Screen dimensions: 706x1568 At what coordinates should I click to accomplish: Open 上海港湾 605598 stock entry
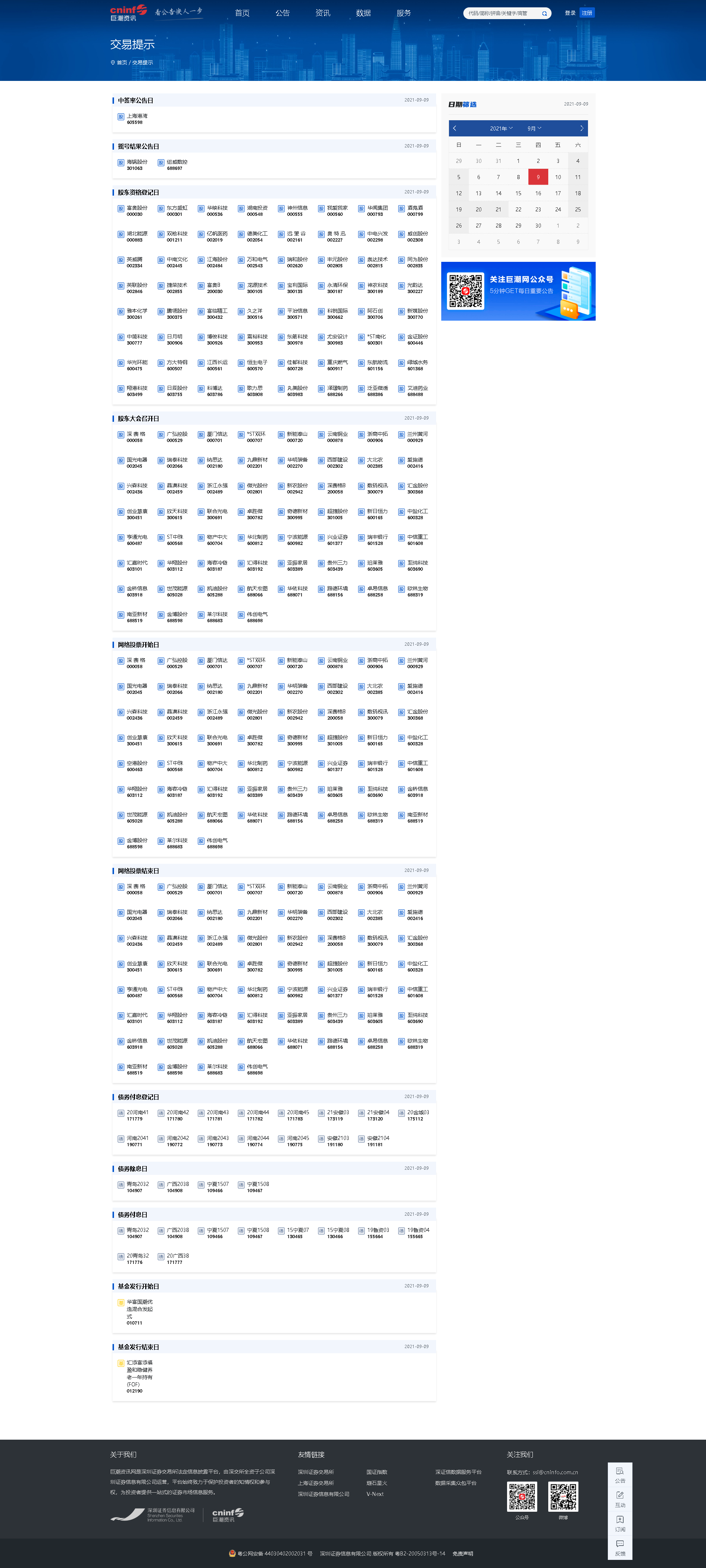coord(136,119)
